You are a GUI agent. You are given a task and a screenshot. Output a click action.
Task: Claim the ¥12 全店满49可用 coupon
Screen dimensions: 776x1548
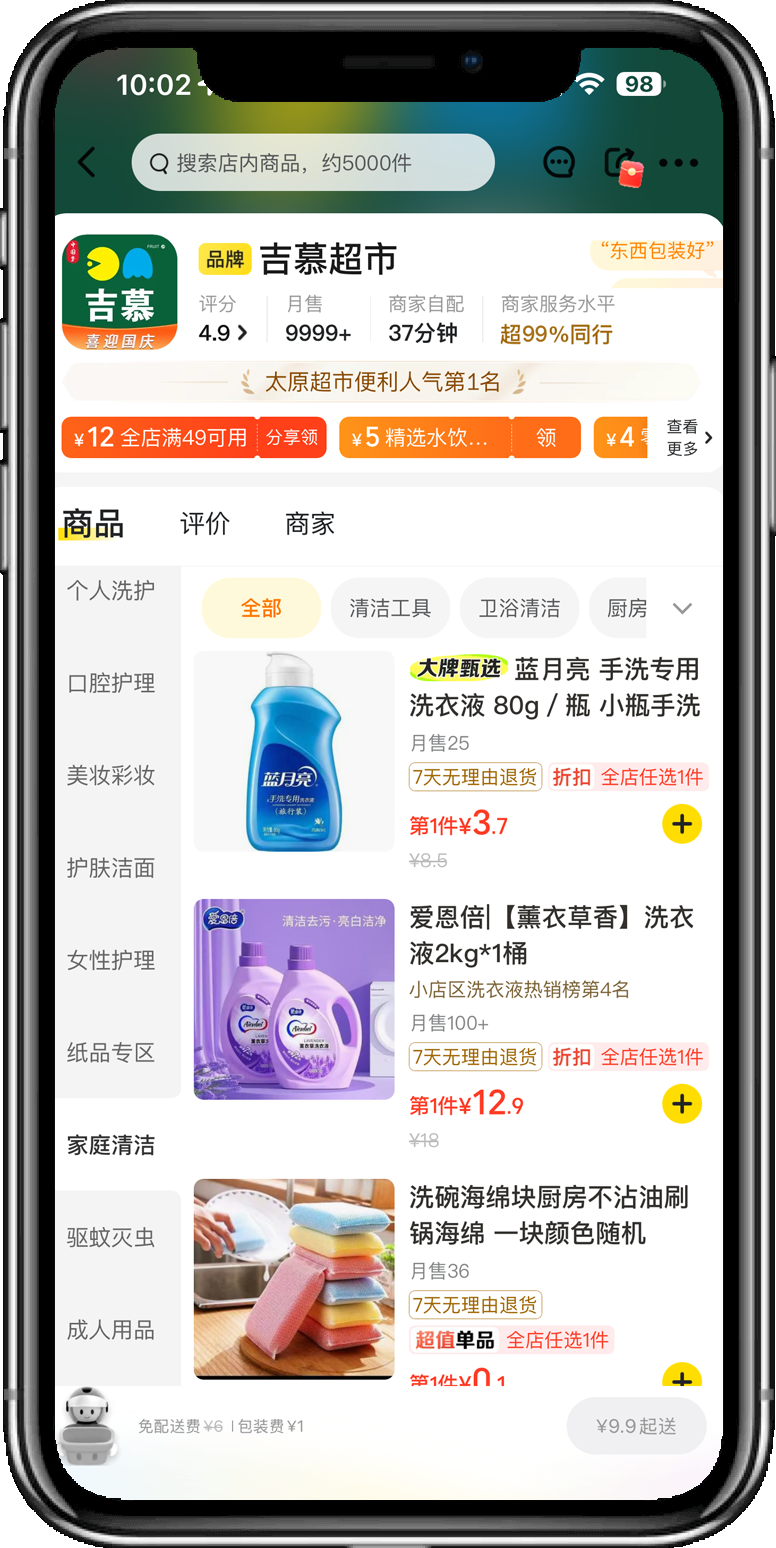tap(292, 438)
